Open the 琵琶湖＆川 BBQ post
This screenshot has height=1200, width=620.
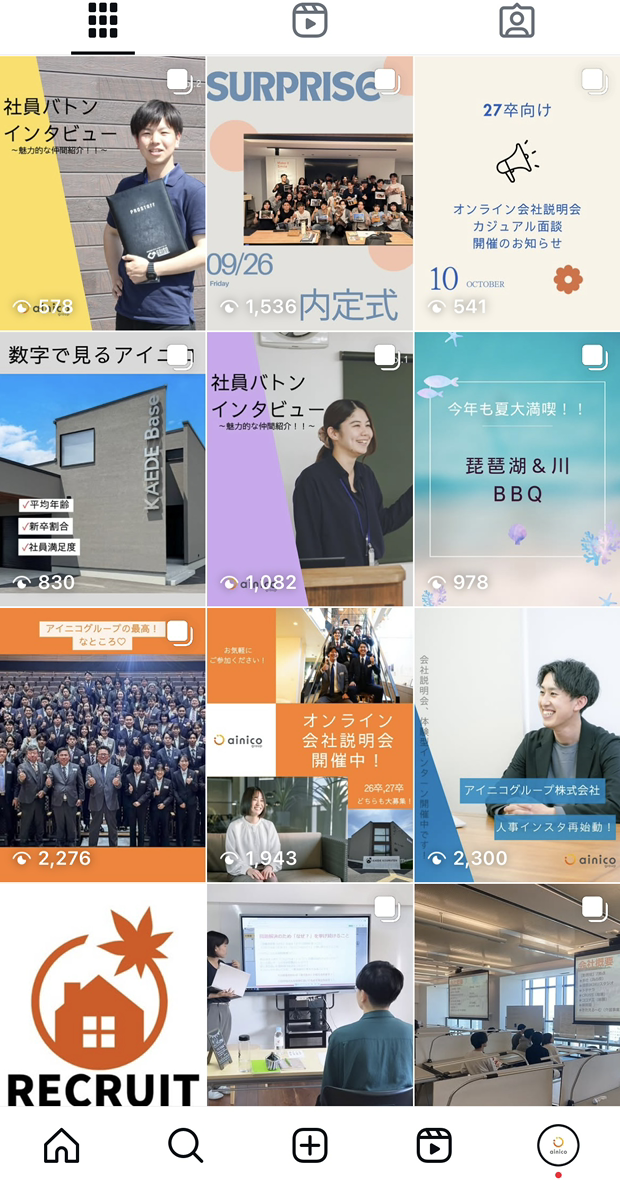[x=517, y=469]
